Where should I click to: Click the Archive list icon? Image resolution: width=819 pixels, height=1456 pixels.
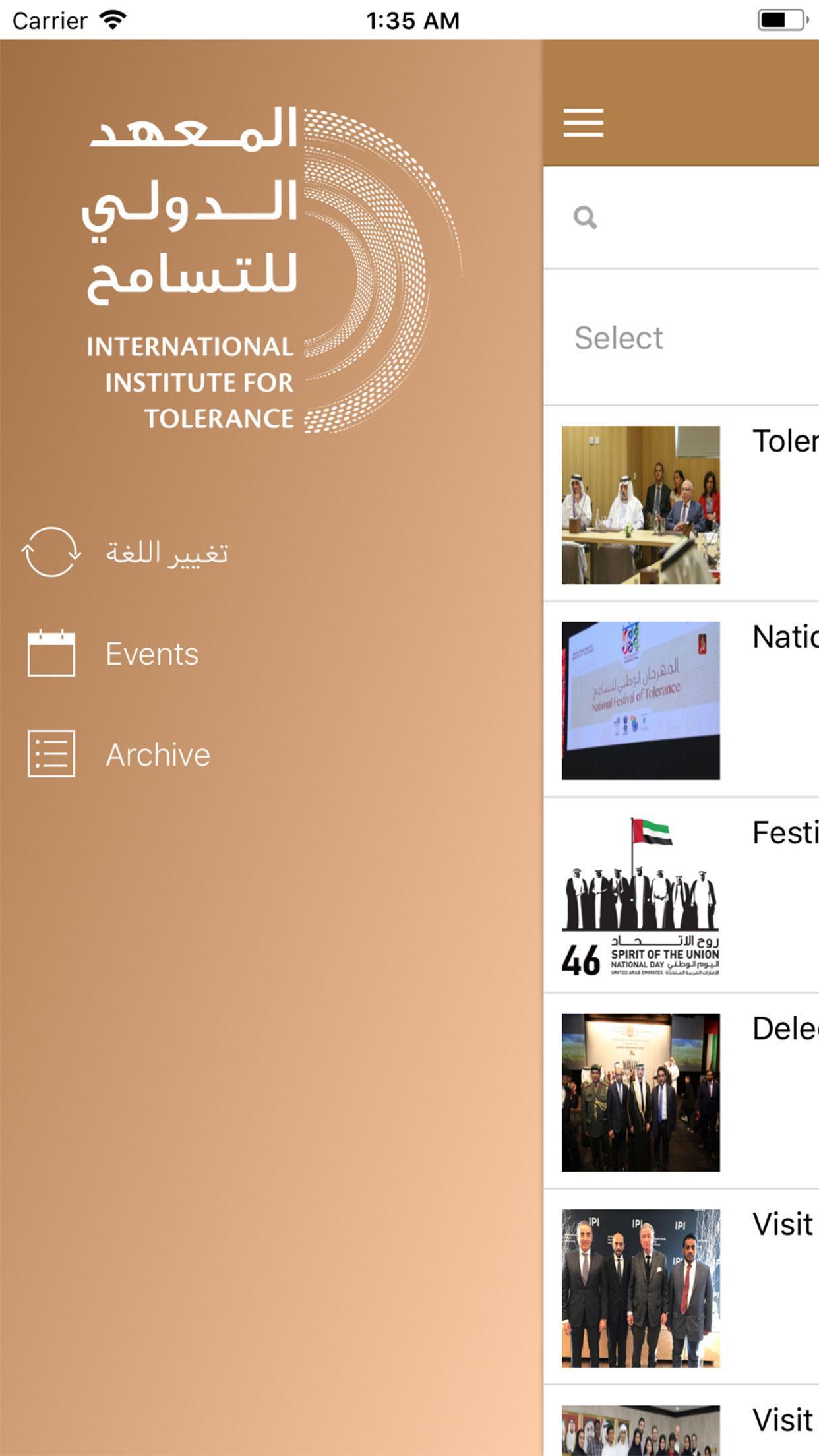click(x=50, y=755)
